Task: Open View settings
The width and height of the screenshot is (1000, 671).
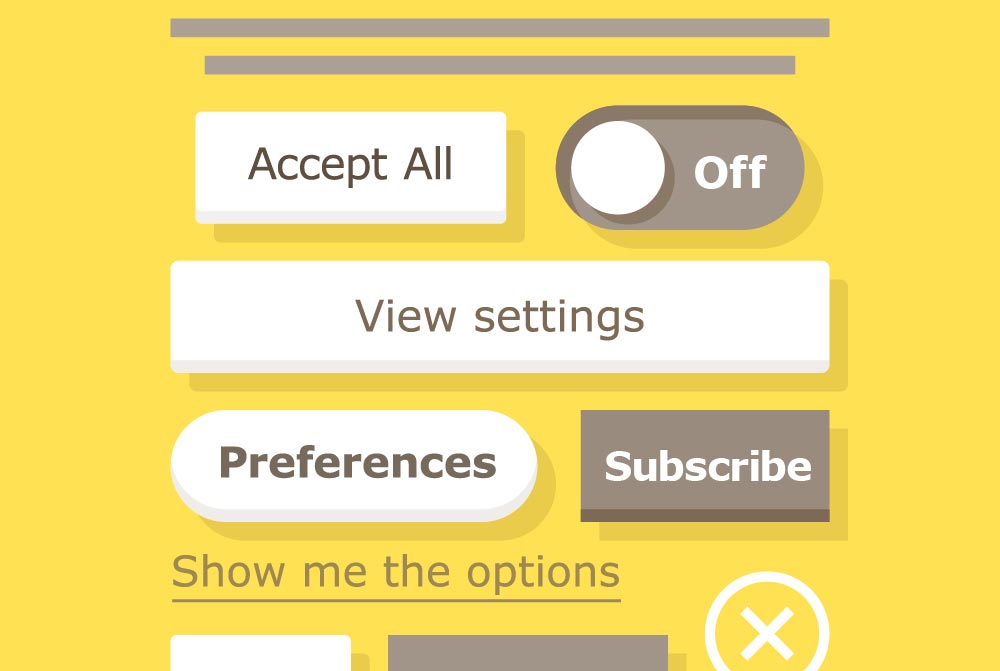Action: tap(499, 316)
